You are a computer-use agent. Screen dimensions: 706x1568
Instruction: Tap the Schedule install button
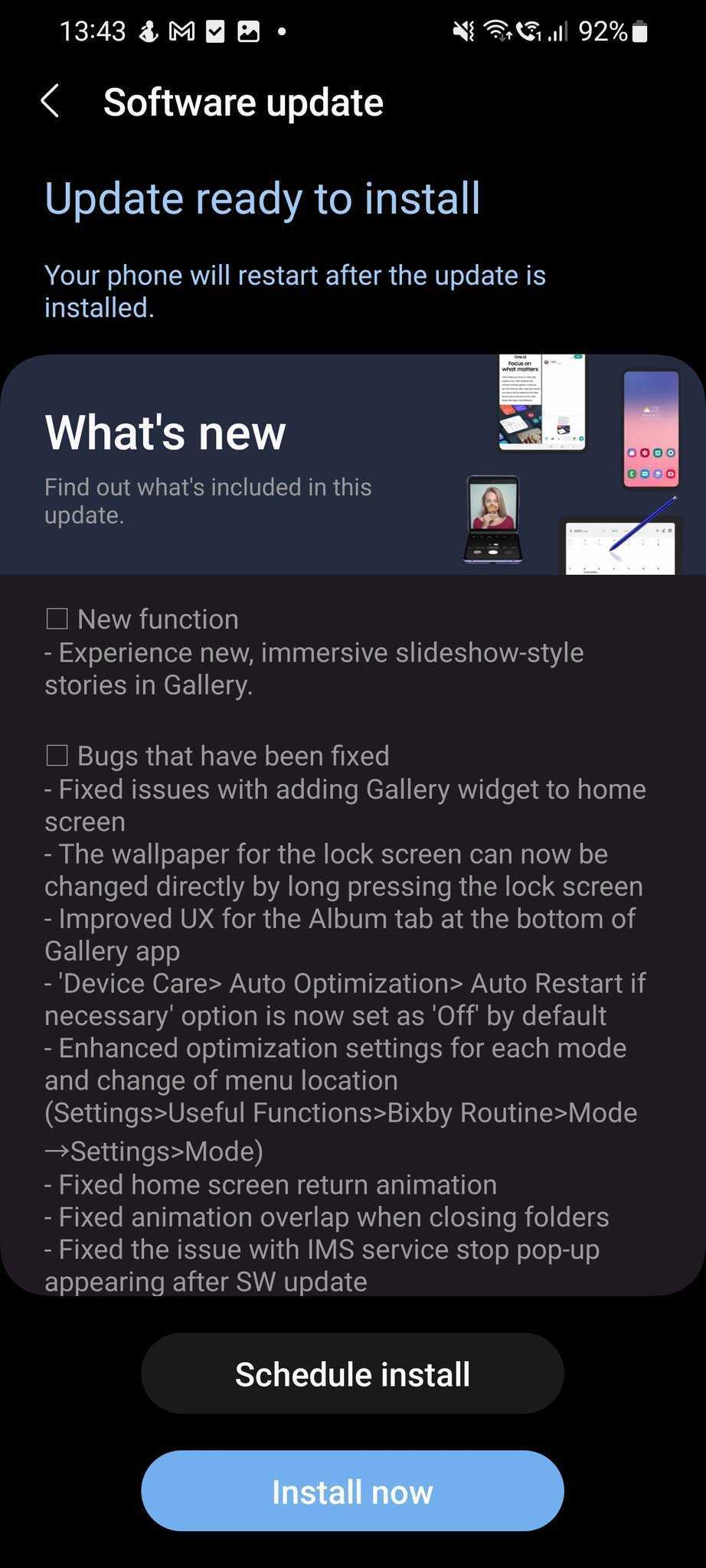[x=352, y=1374]
